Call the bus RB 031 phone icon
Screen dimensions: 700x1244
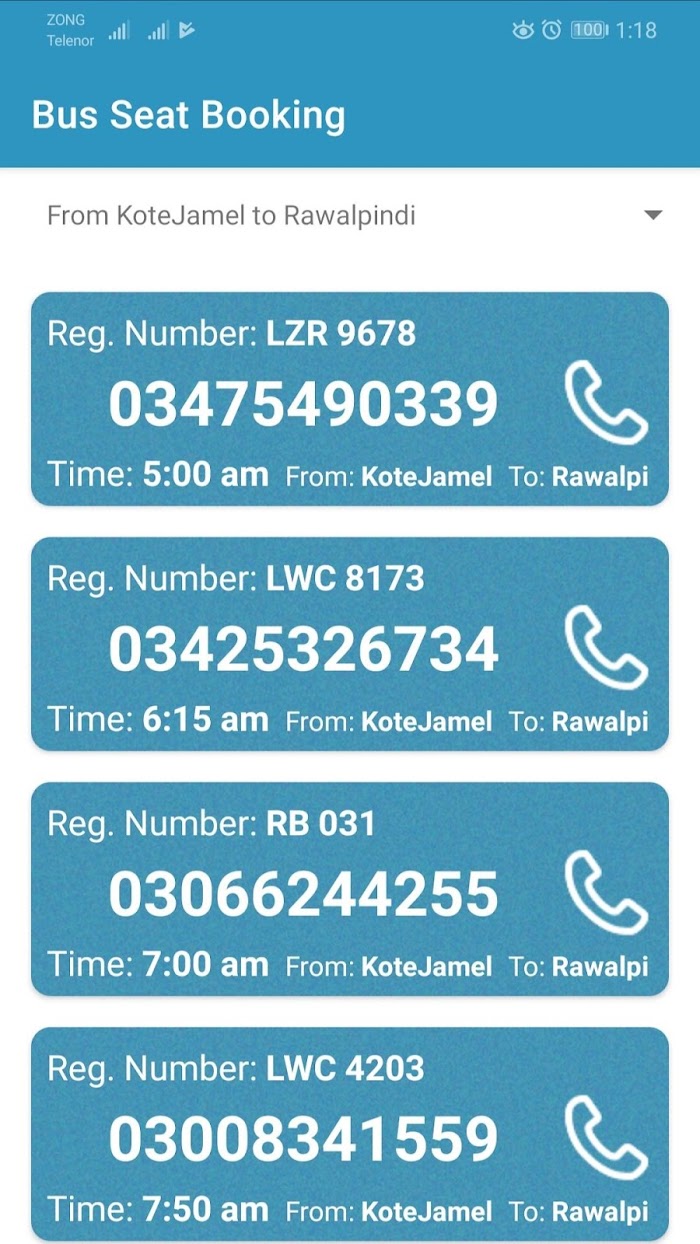pyautogui.click(x=607, y=894)
